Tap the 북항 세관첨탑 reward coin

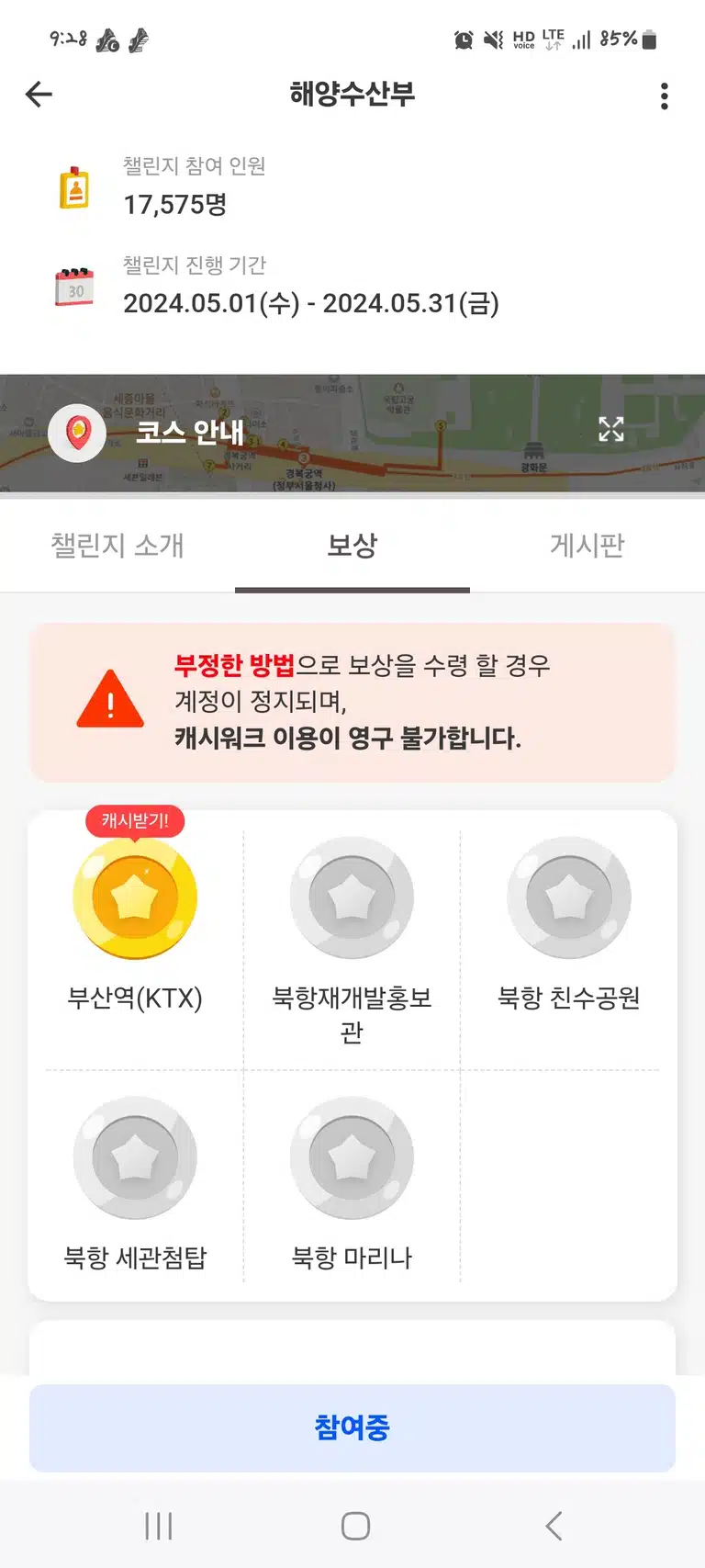pyautogui.click(x=135, y=1157)
